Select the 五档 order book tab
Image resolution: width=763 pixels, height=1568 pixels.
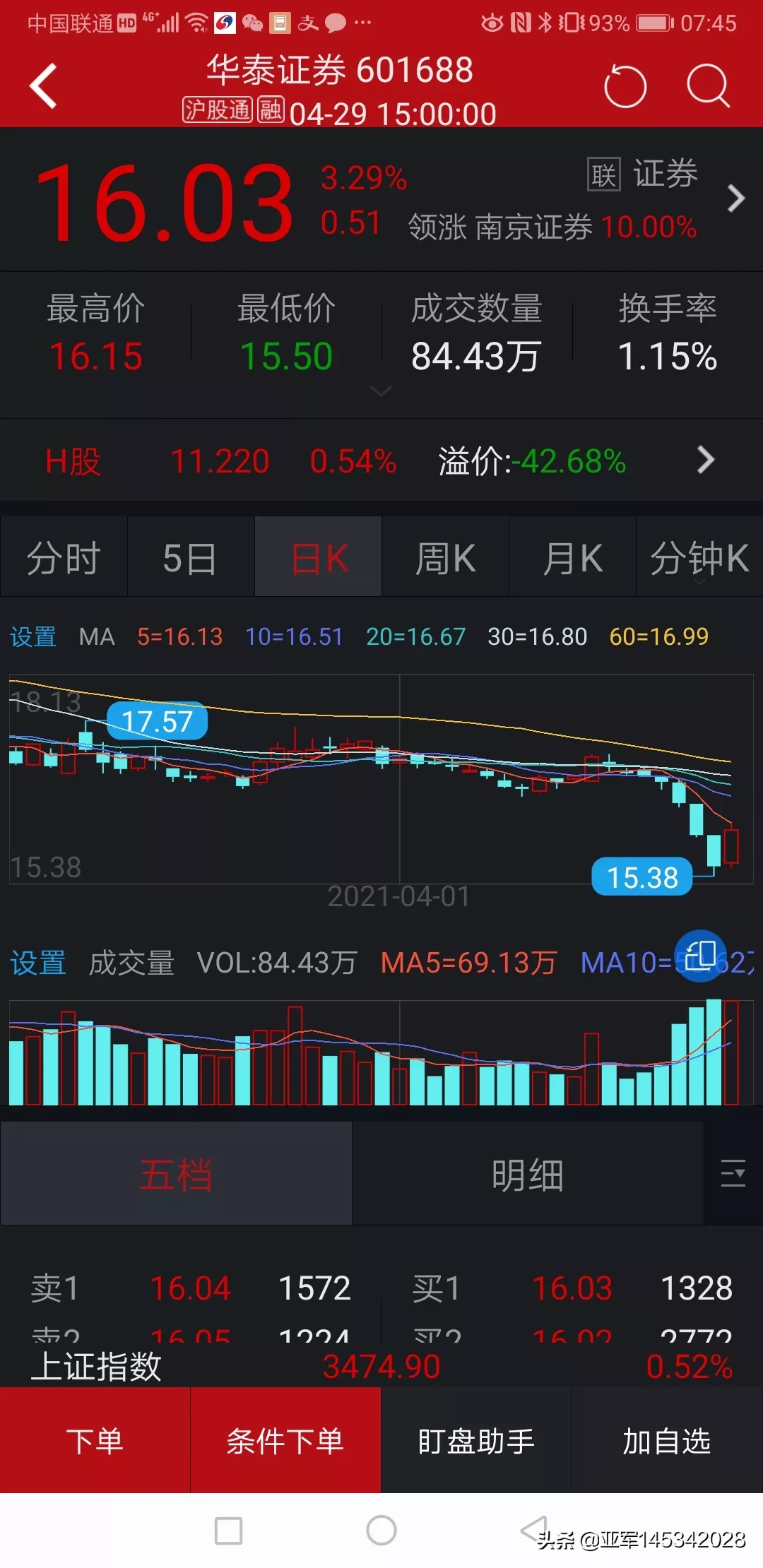pos(176,1175)
